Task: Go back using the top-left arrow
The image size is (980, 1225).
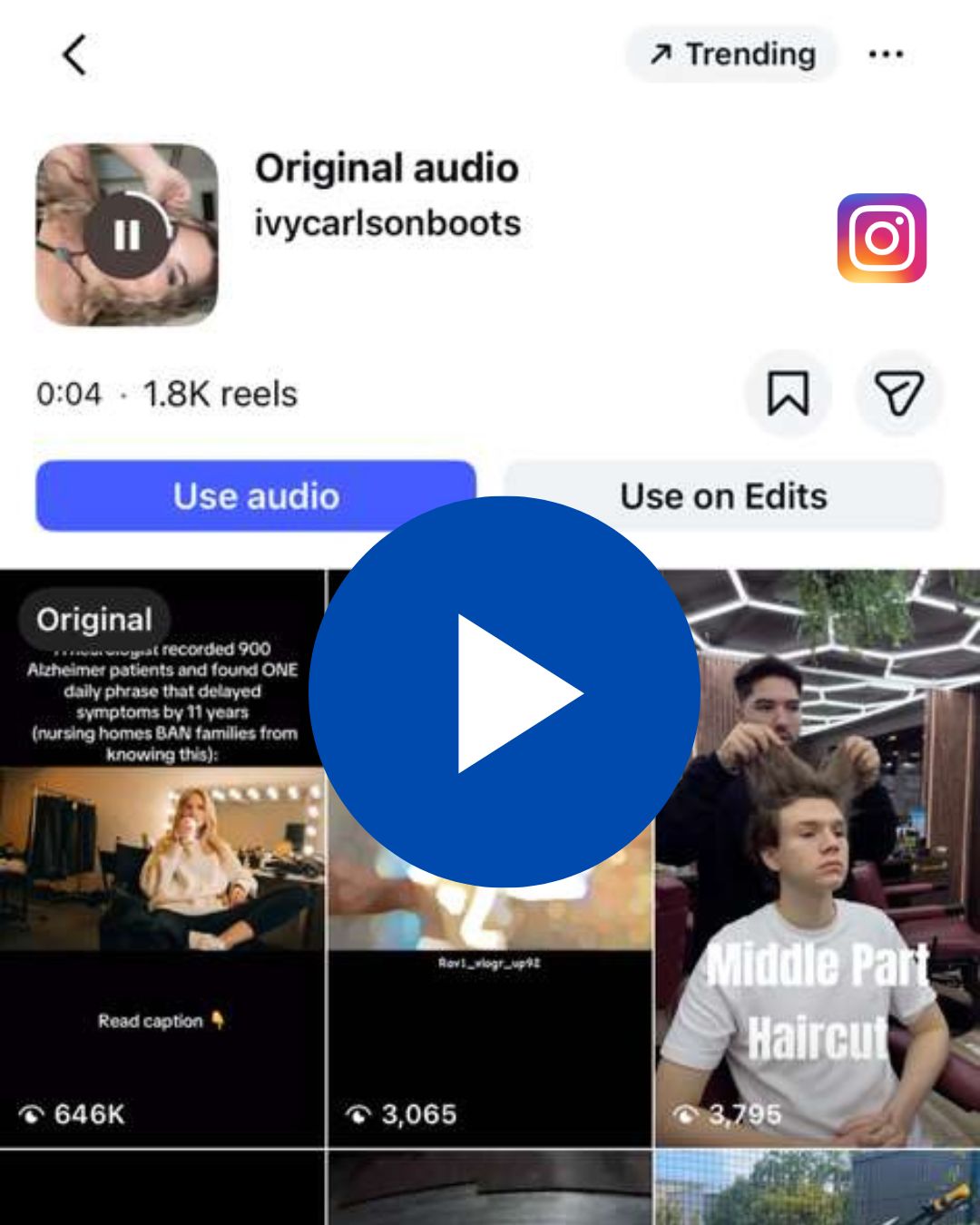Action: coord(74,54)
